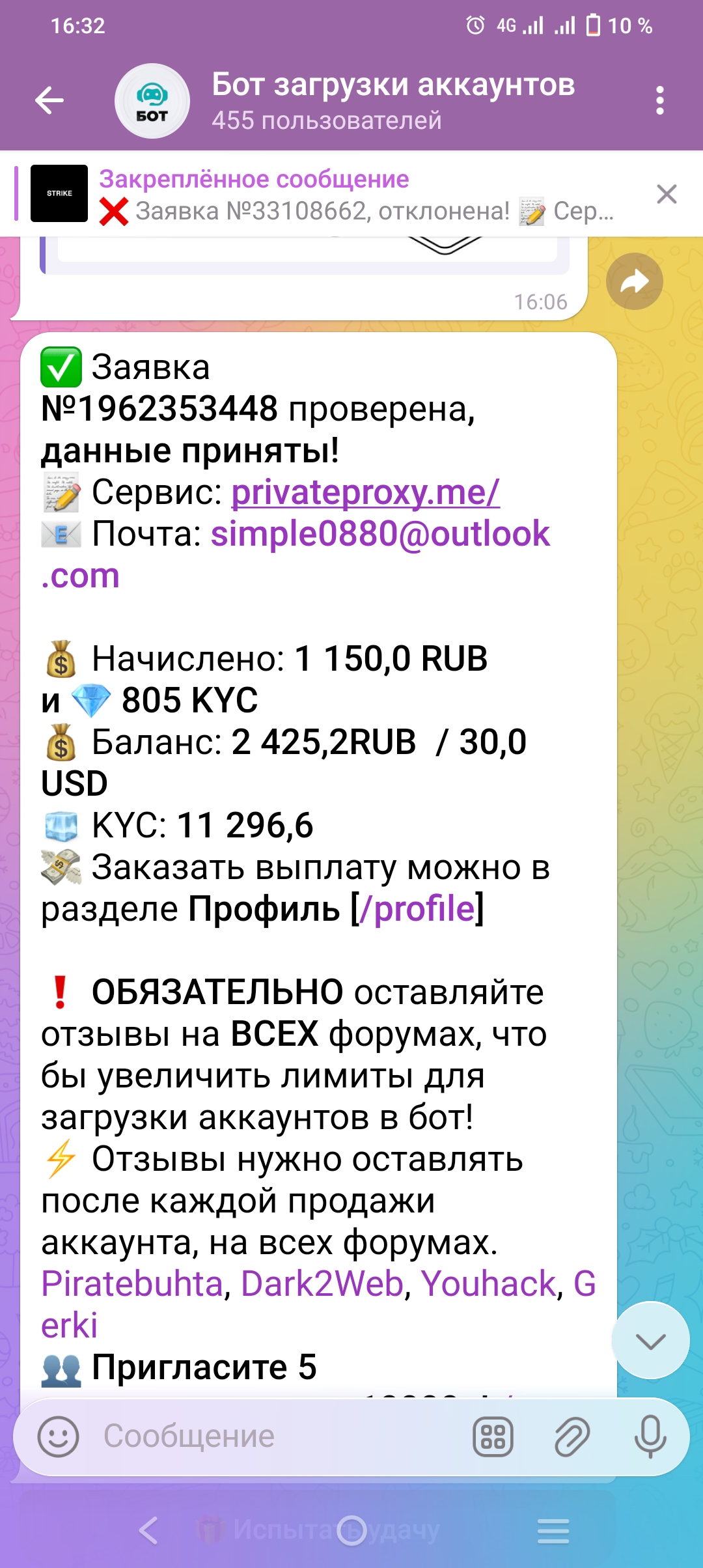Image resolution: width=703 pixels, height=1568 pixels.
Task: Attach a file with the paperclip
Action: [572, 1436]
